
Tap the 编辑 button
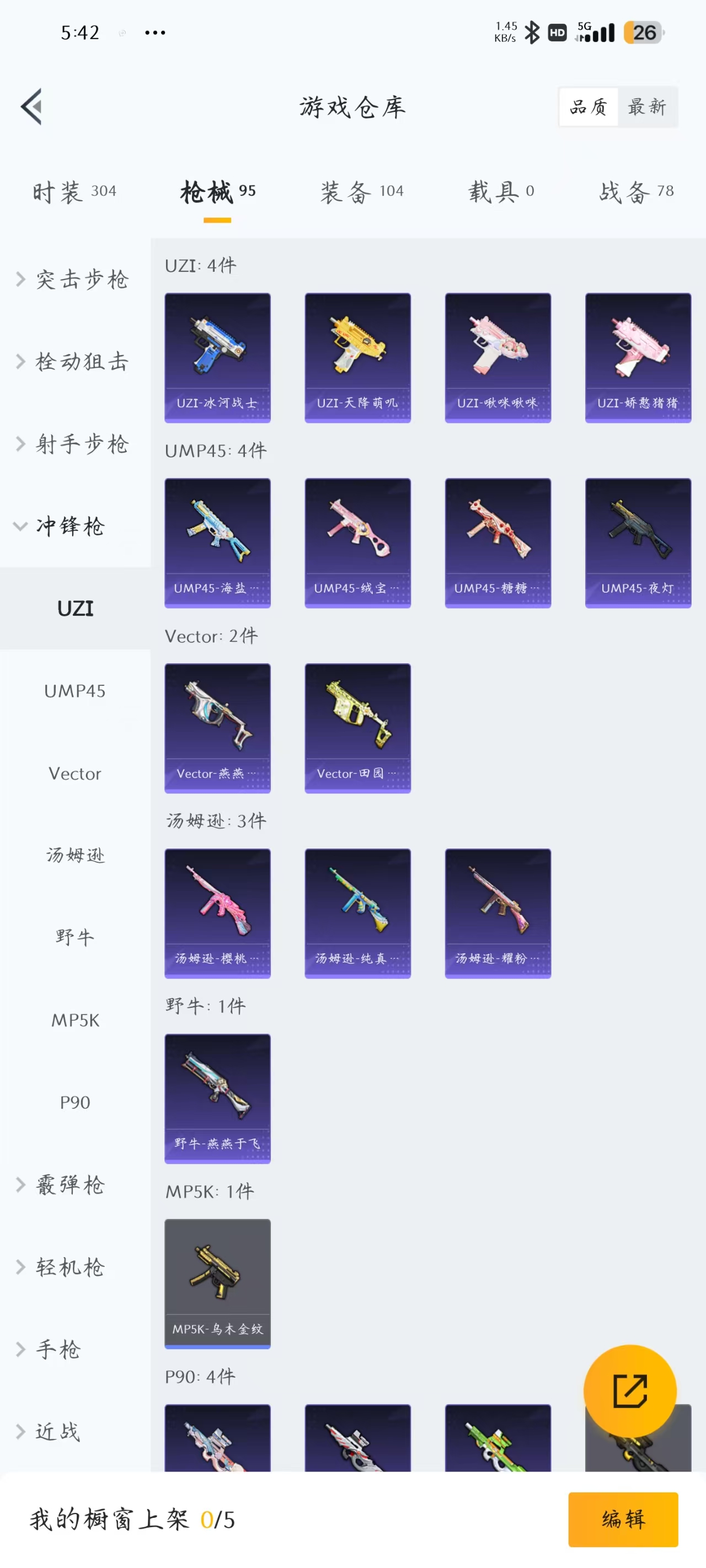pos(623,1519)
